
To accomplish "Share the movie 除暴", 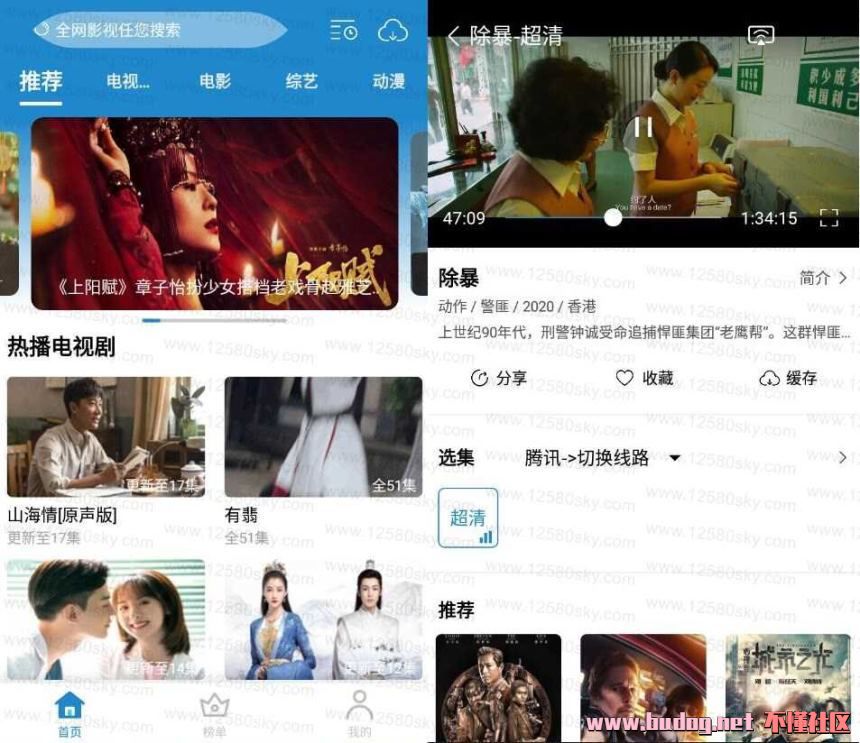I will (x=498, y=378).
